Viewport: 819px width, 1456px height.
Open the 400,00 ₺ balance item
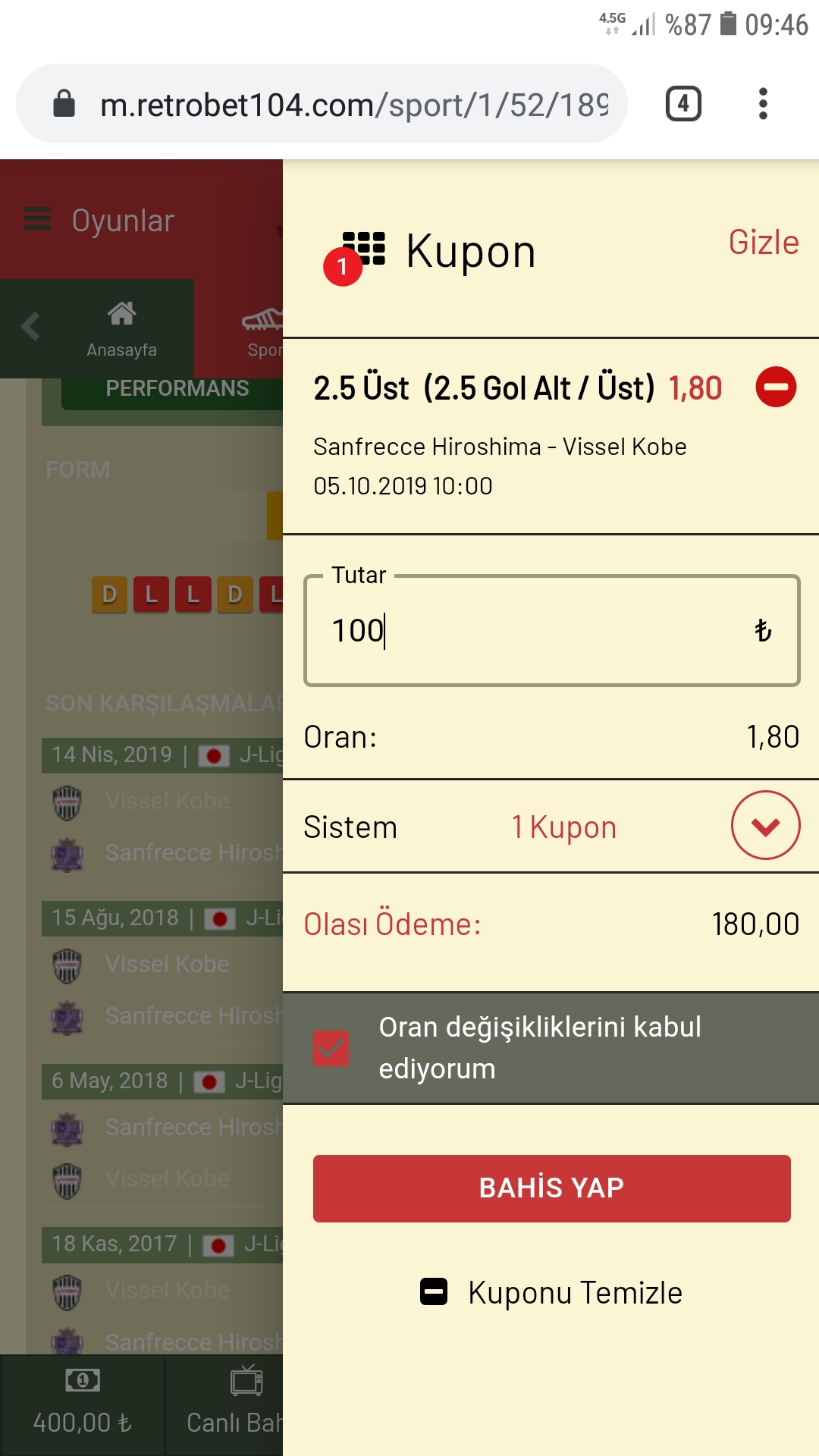tap(83, 1404)
